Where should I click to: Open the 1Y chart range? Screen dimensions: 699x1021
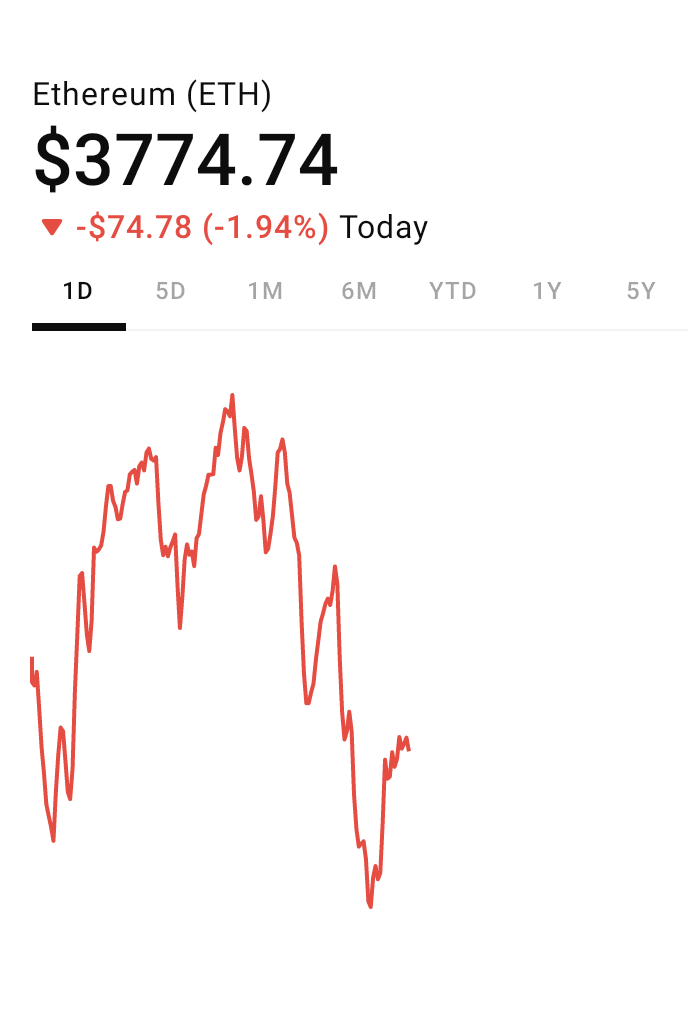pyautogui.click(x=547, y=292)
